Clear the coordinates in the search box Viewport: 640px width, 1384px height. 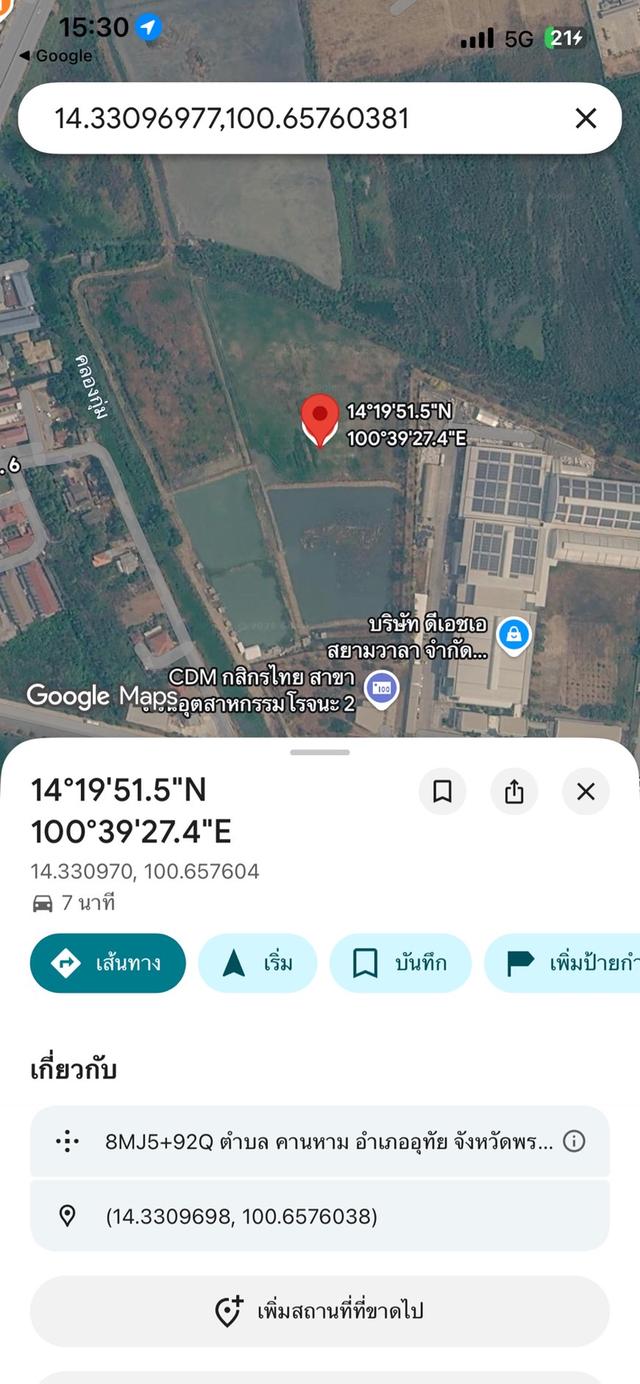tap(586, 118)
